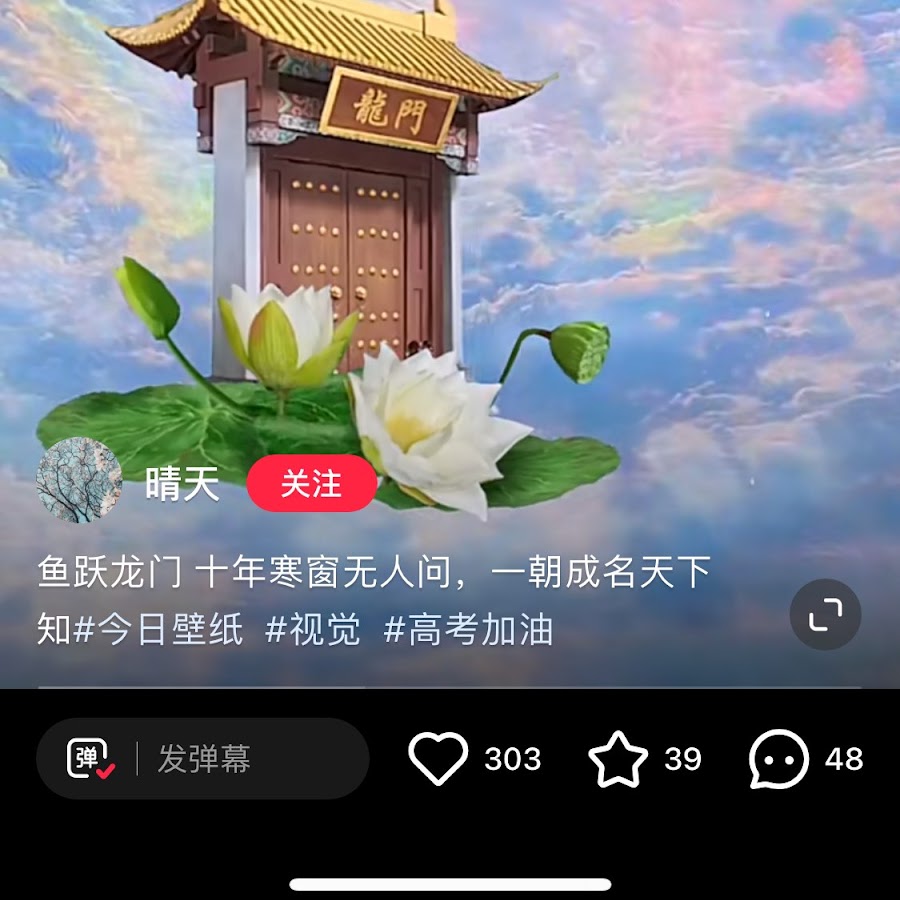Open the 发弹幕 comment input
The image size is (900, 900).
pyautogui.click(x=250, y=759)
